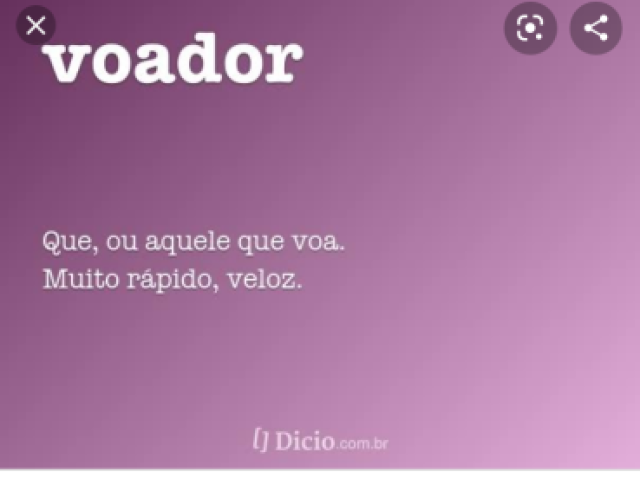Close the image viewer

[35, 26]
